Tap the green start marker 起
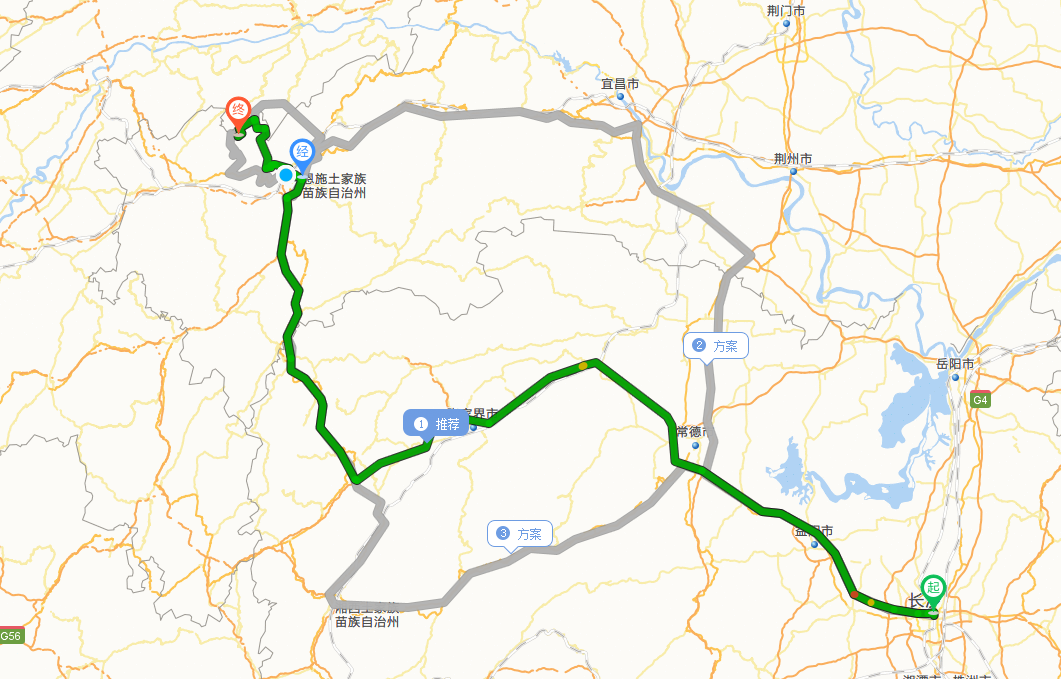Image resolution: width=1061 pixels, height=679 pixels. (934, 588)
